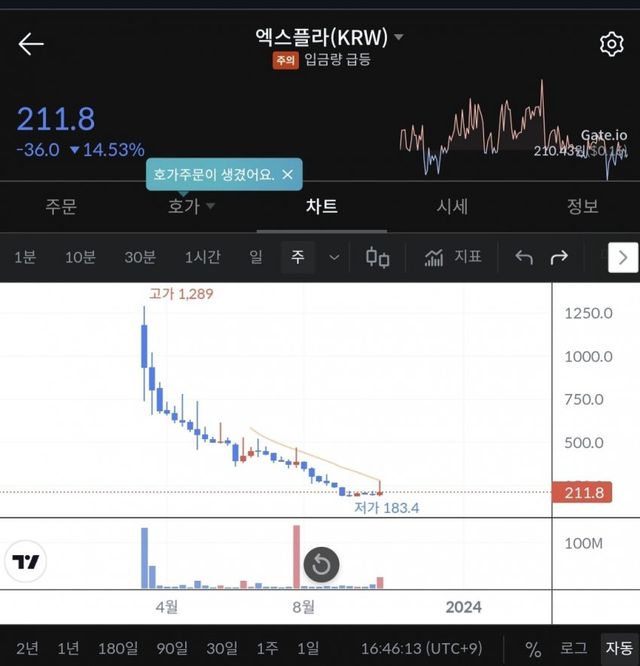Dismiss the 호가주문이 생겼어요 tooltip
Screen dimensions: 640x666
pyautogui.click(x=288, y=174)
